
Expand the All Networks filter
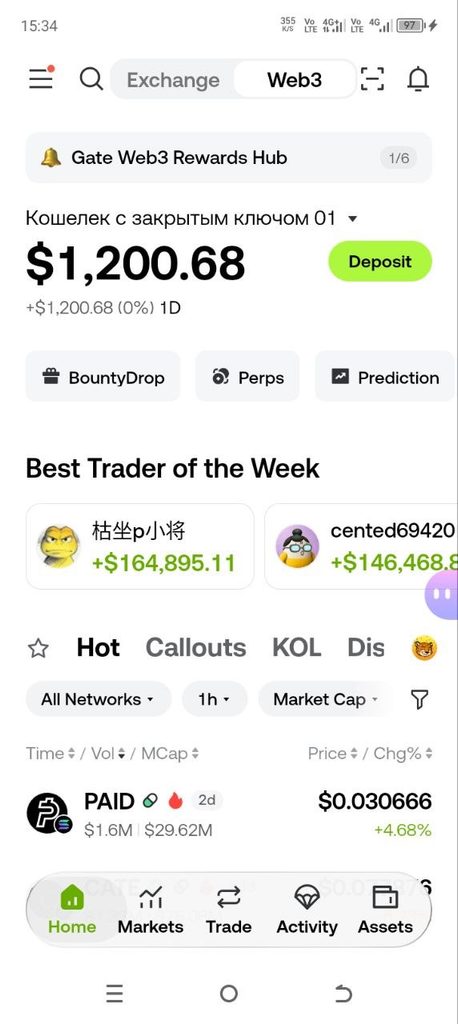(x=98, y=699)
